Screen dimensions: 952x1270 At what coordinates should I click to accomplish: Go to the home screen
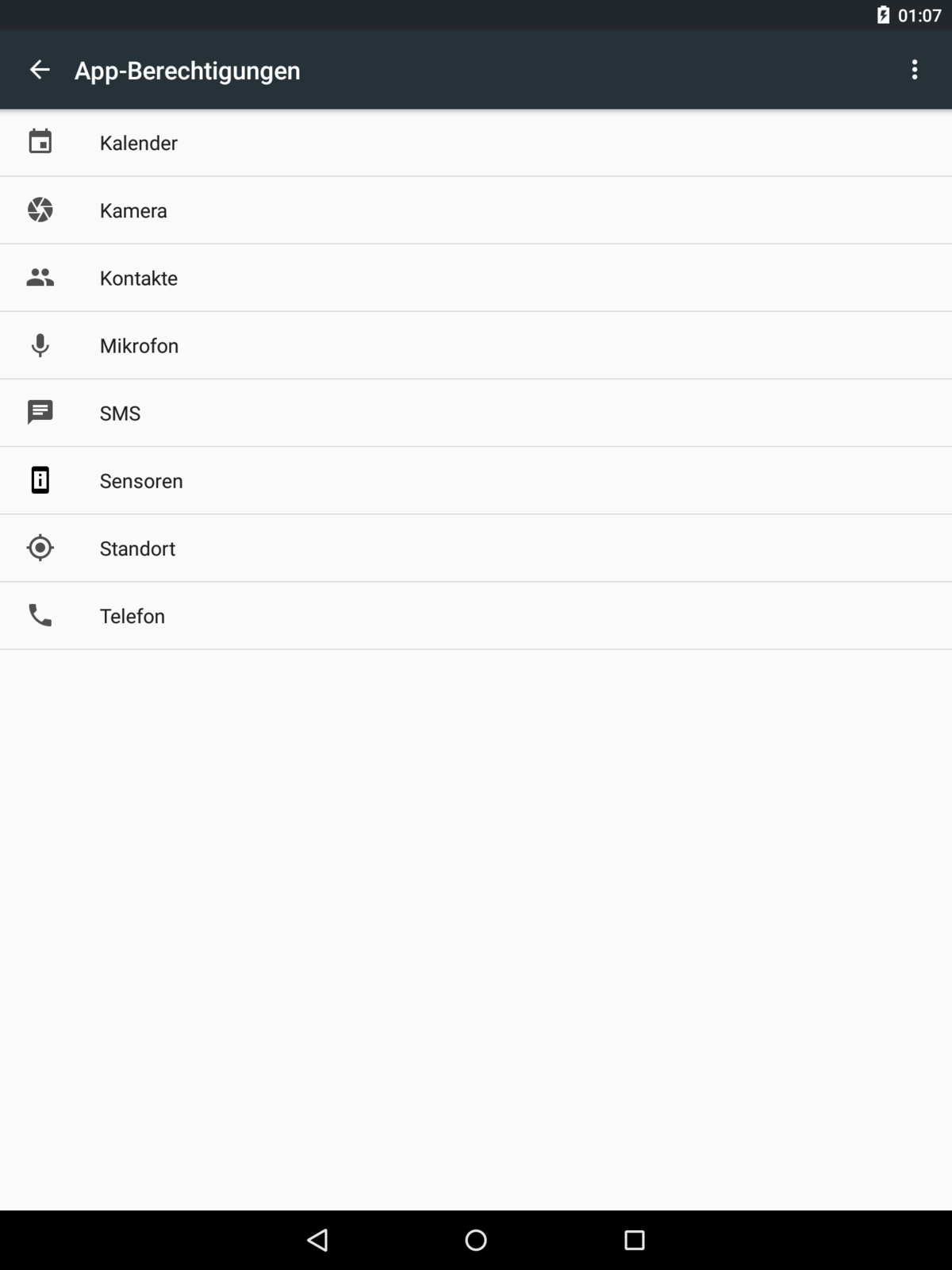[476, 1240]
